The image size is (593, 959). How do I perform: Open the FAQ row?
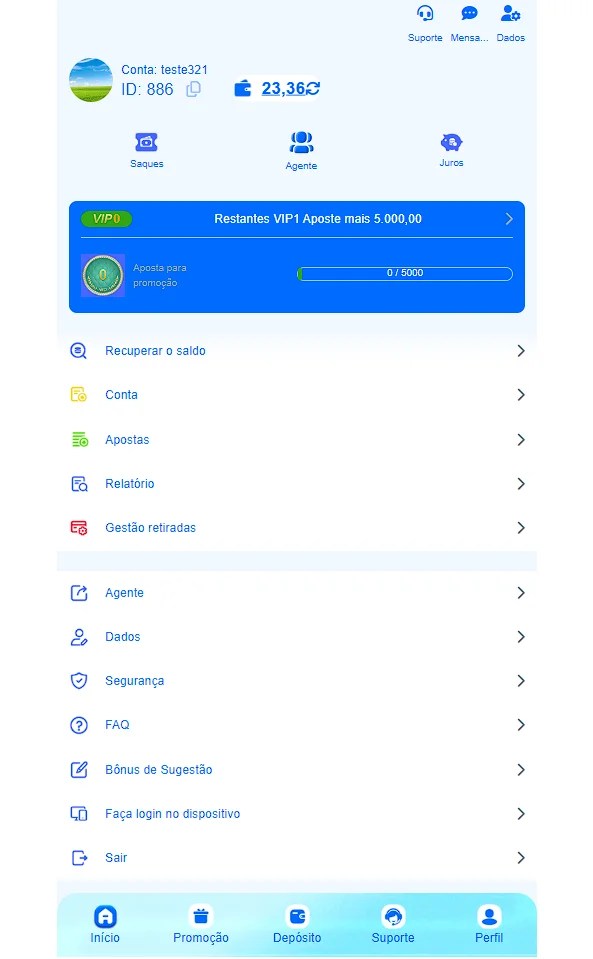[x=296, y=725]
